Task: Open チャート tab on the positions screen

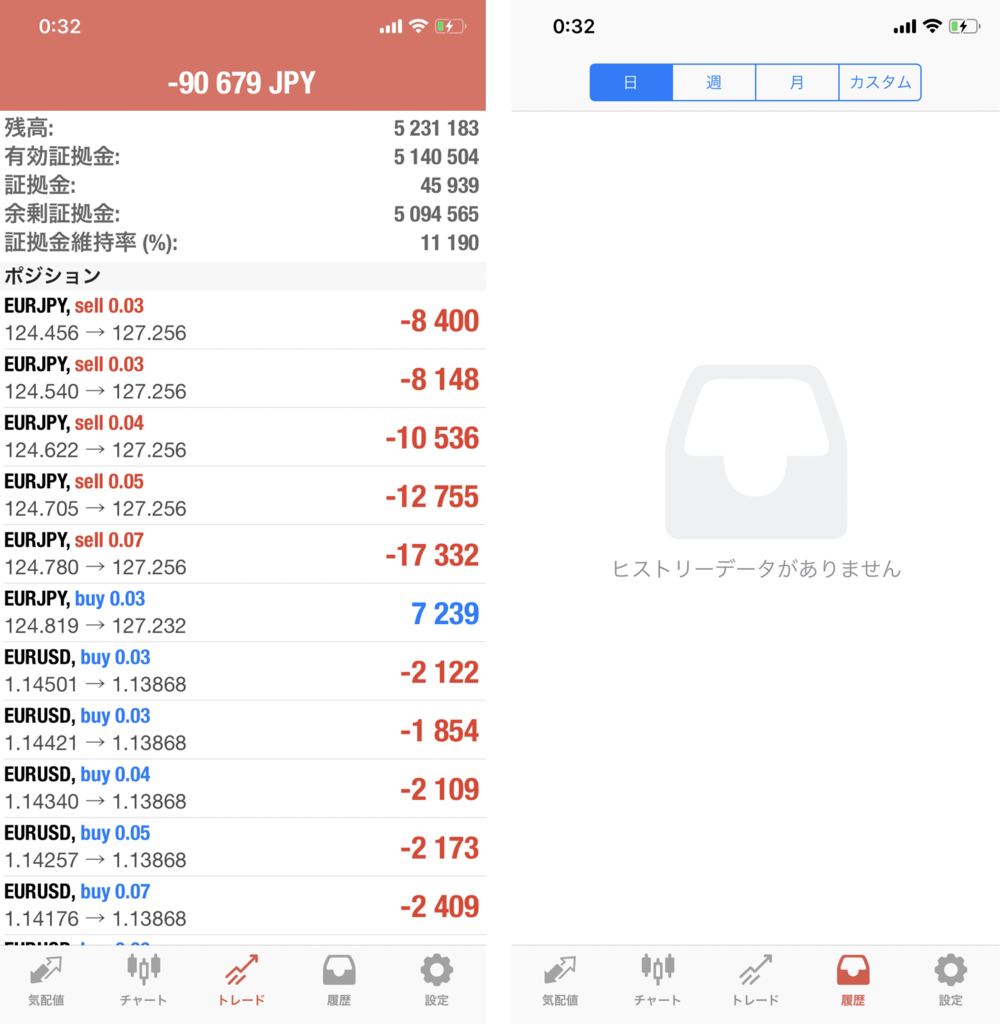Action: 143,980
